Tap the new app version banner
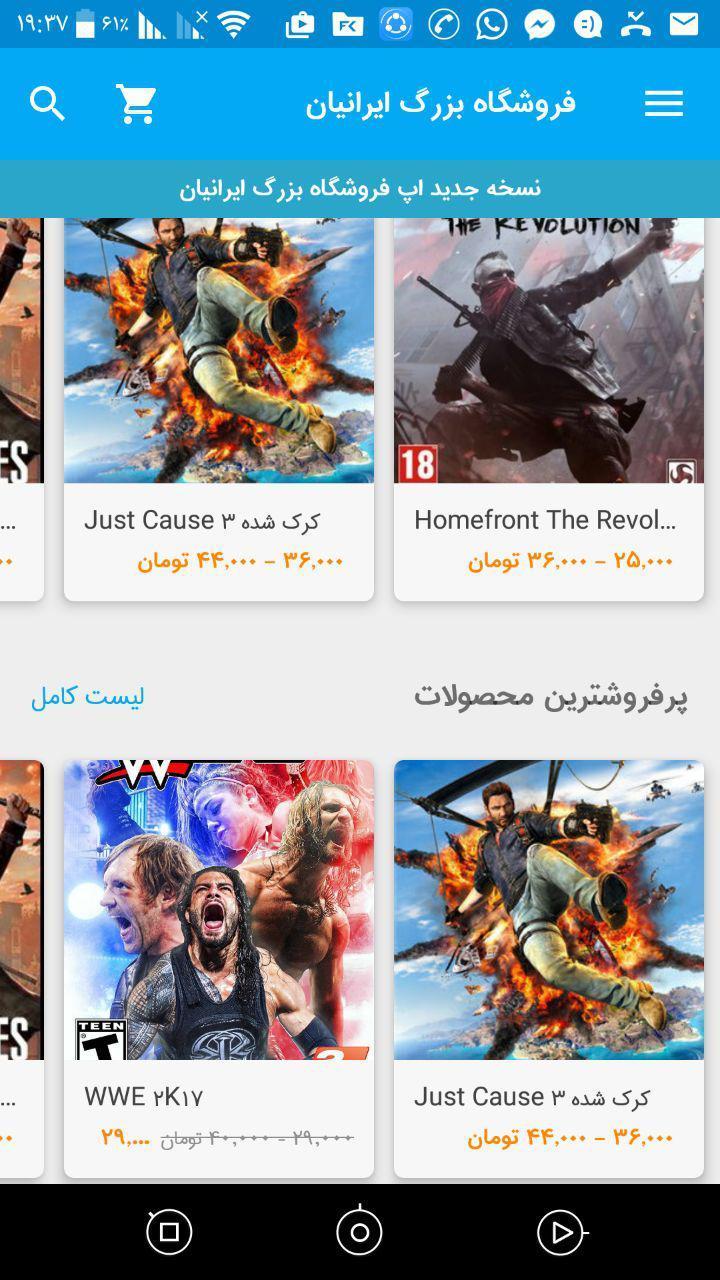This screenshot has width=720, height=1280. 360,188
